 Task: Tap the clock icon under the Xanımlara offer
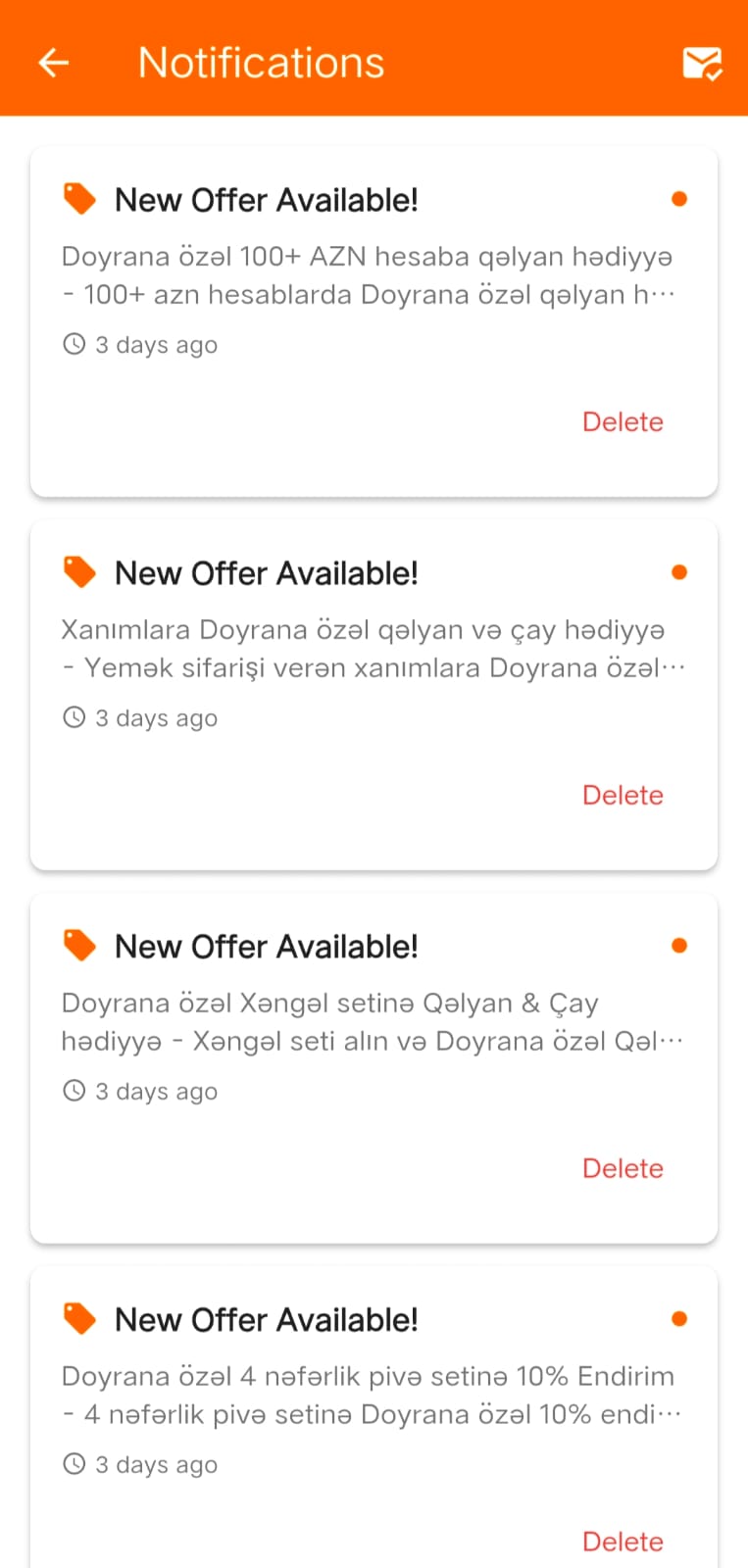(x=74, y=717)
